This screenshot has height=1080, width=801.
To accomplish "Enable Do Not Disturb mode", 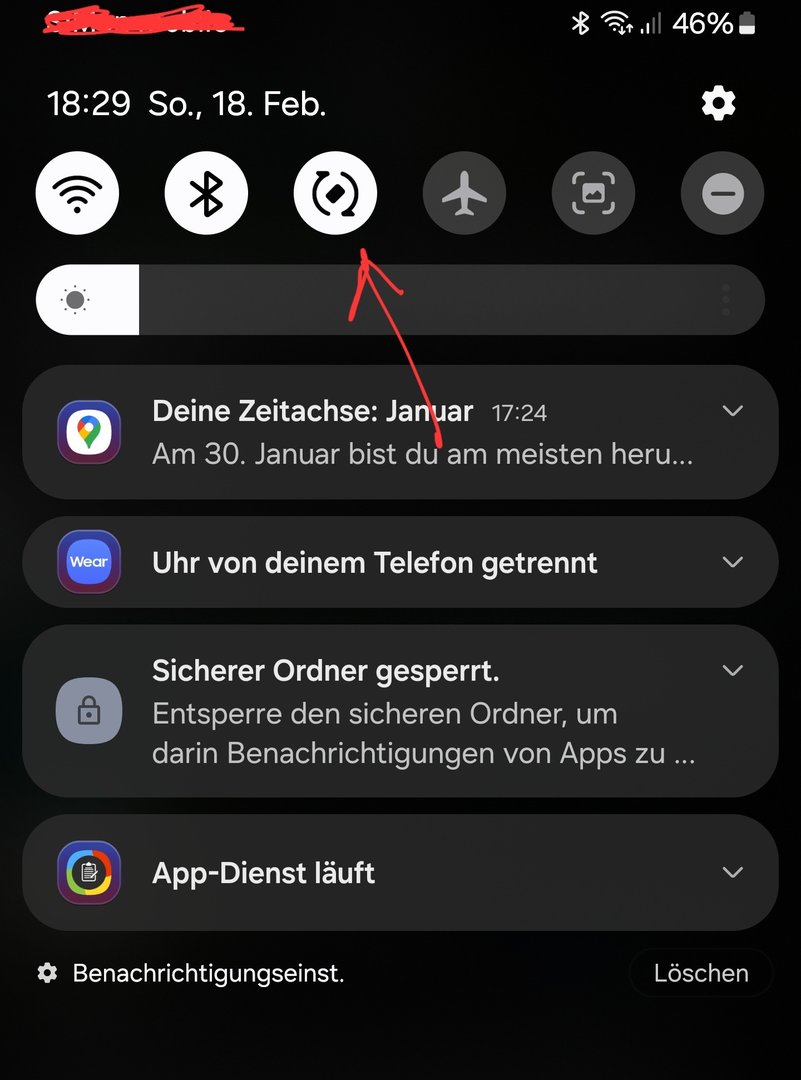I will 722,193.
